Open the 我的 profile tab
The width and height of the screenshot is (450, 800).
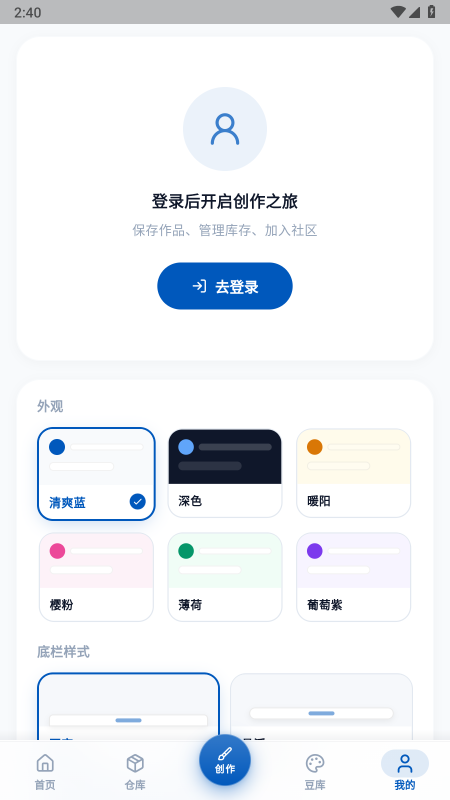click(405, 771)
